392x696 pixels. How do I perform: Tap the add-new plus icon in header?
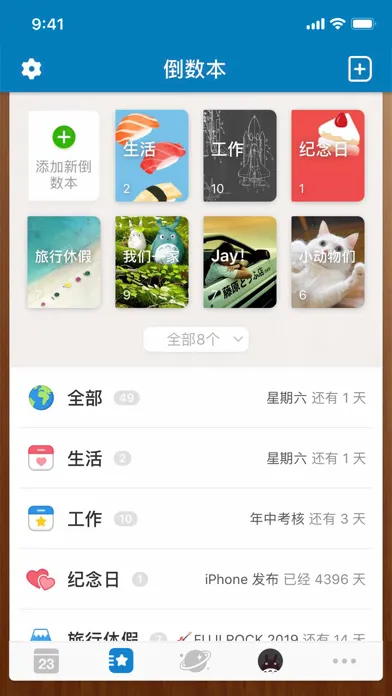pyautogui.click(x=360, y=69)
